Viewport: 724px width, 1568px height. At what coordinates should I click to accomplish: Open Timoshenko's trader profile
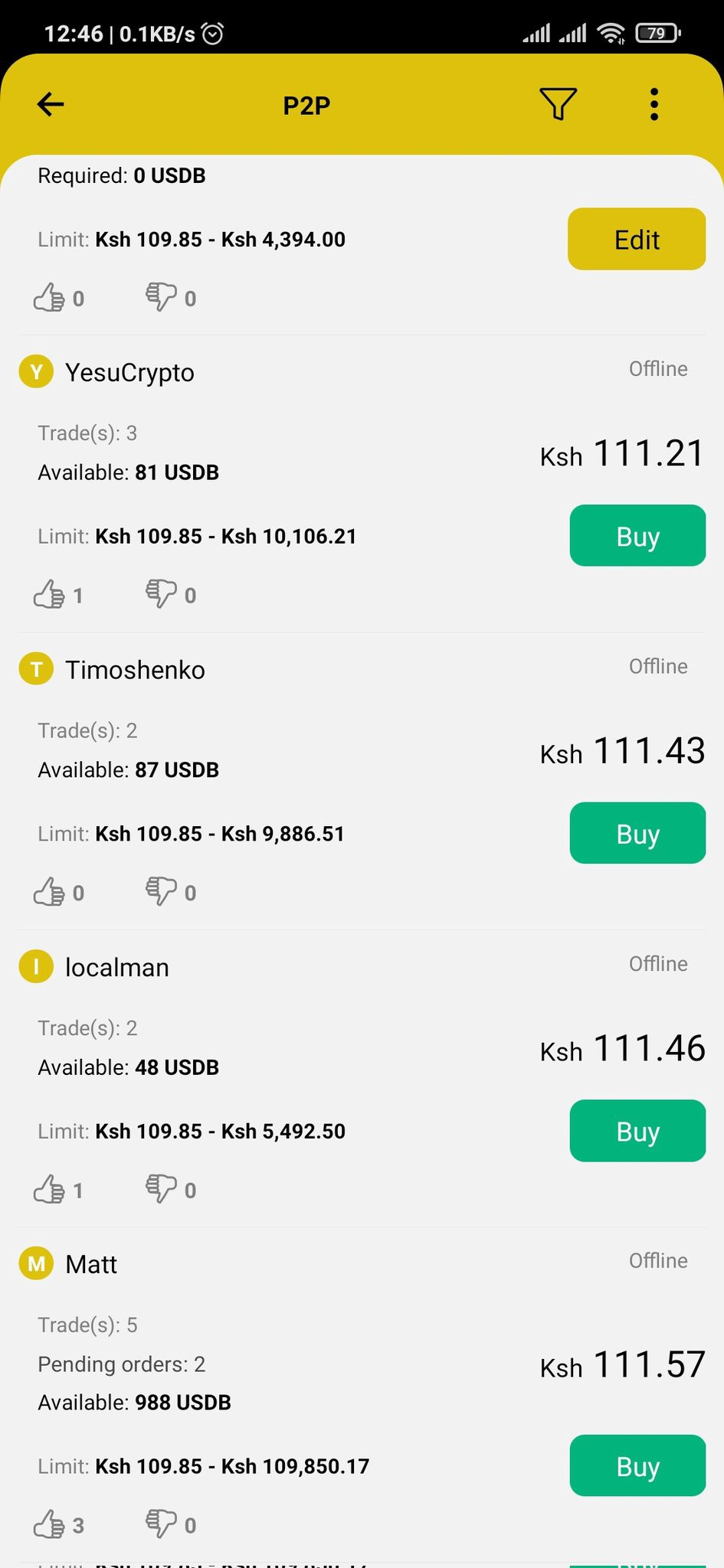point(135,670)
